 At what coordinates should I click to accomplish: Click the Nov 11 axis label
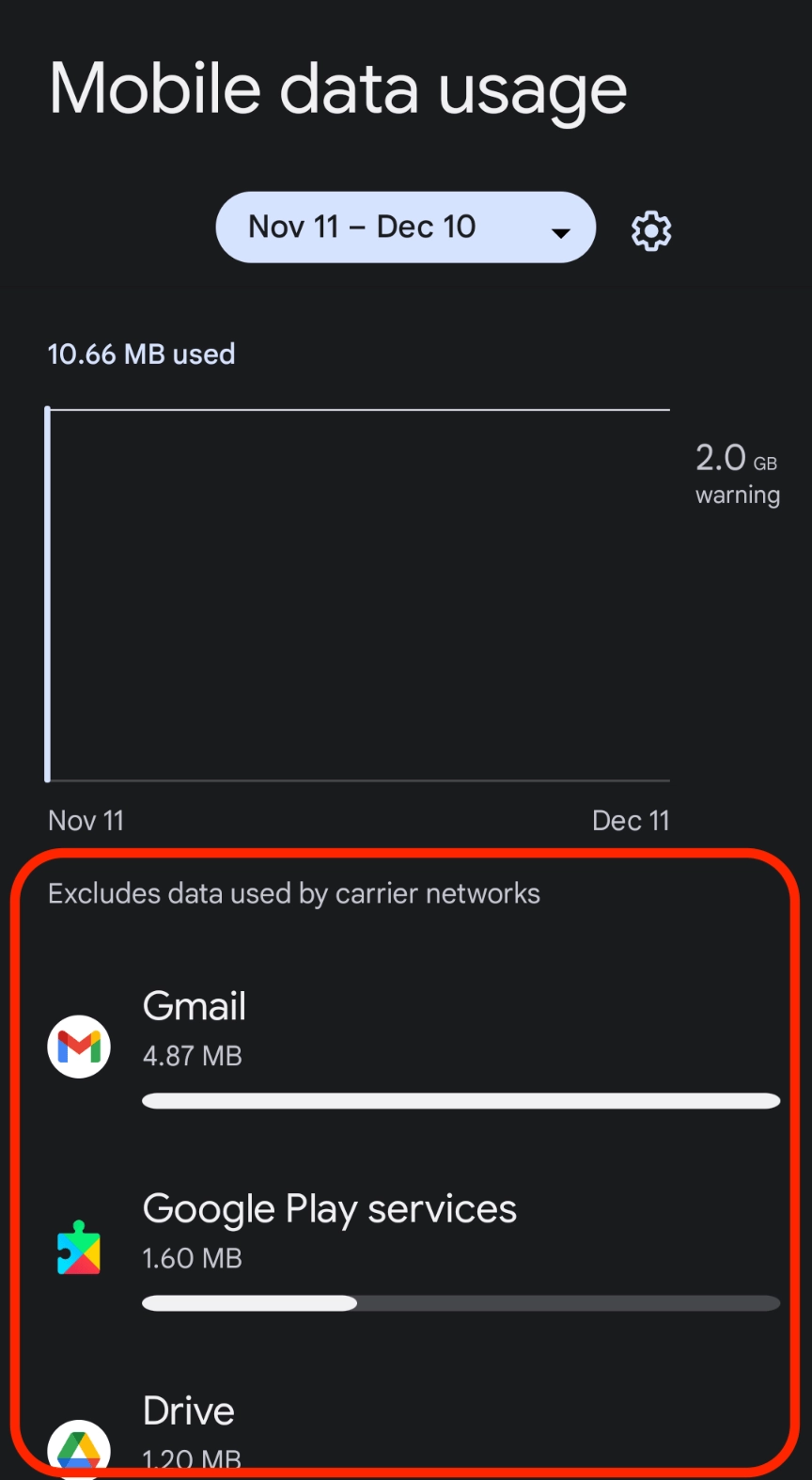[x=86, y=820]
